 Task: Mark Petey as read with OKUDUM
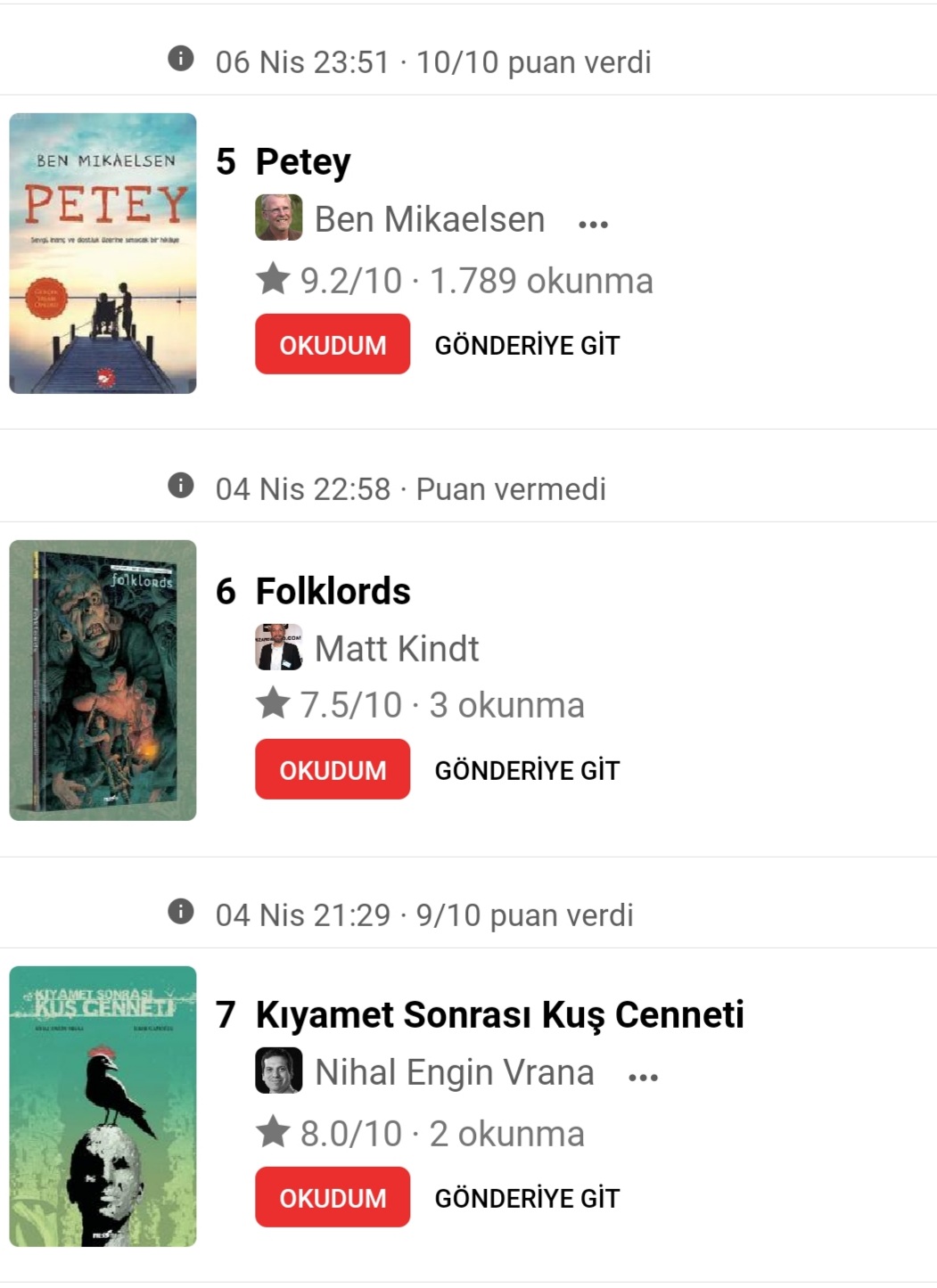pos(332,344)
